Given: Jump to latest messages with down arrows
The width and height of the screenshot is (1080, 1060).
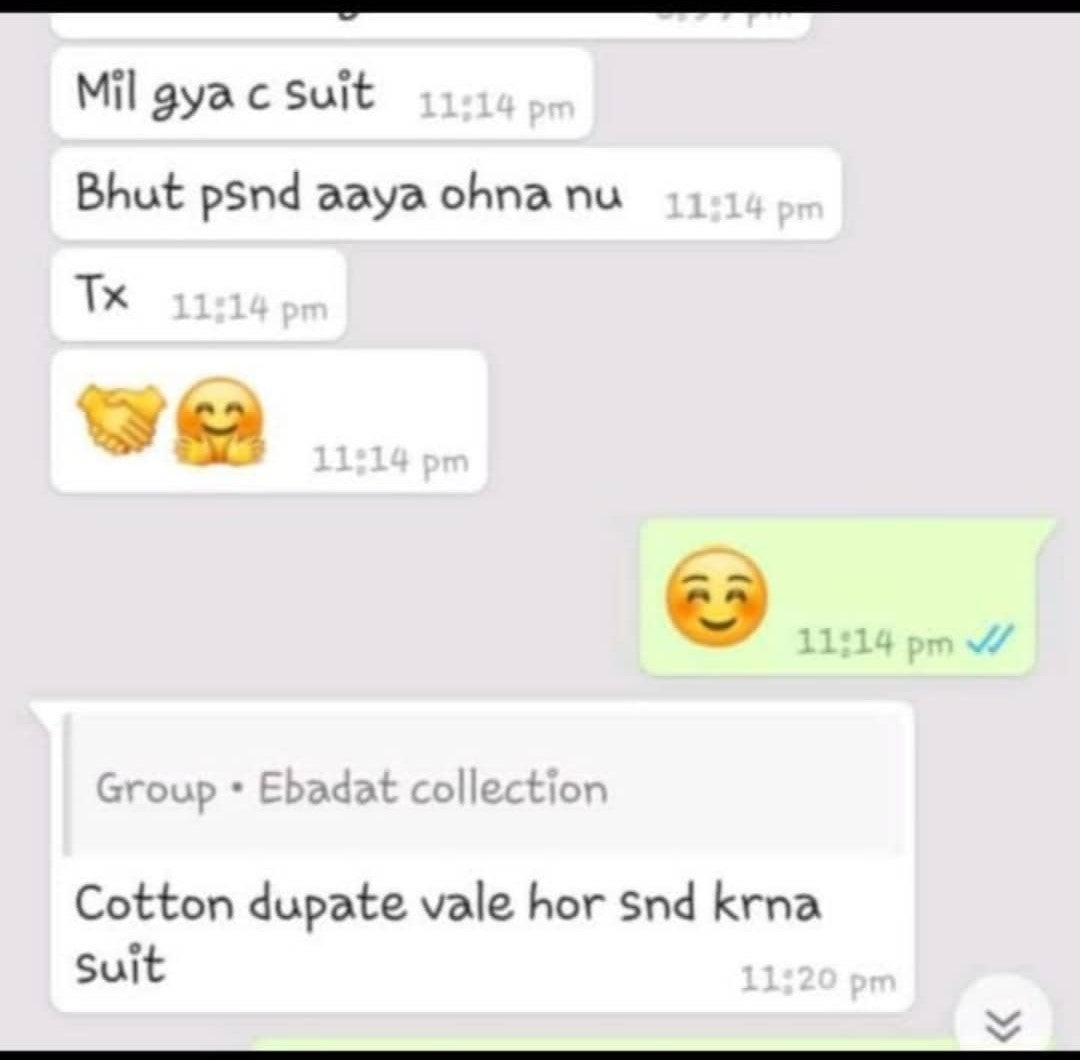Looking at the screenshot, I should 1003,1021.
